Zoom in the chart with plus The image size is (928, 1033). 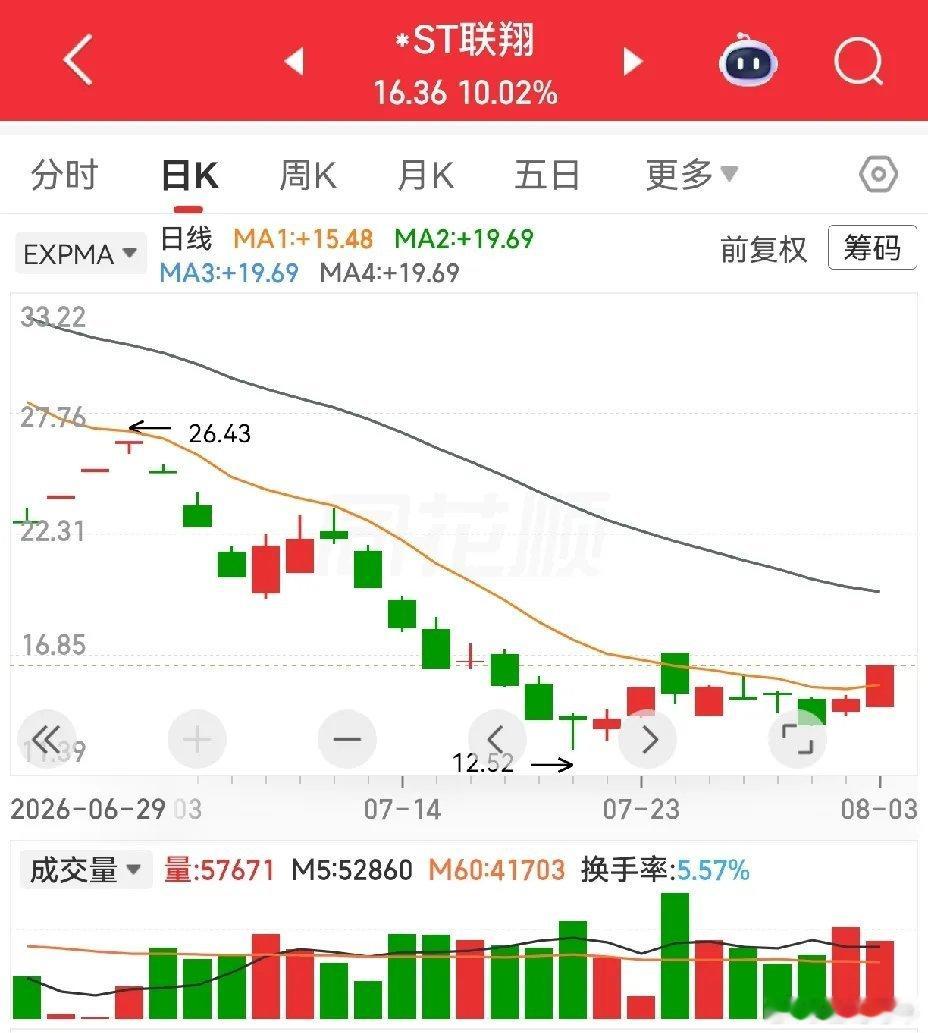[x=197, y=739]
